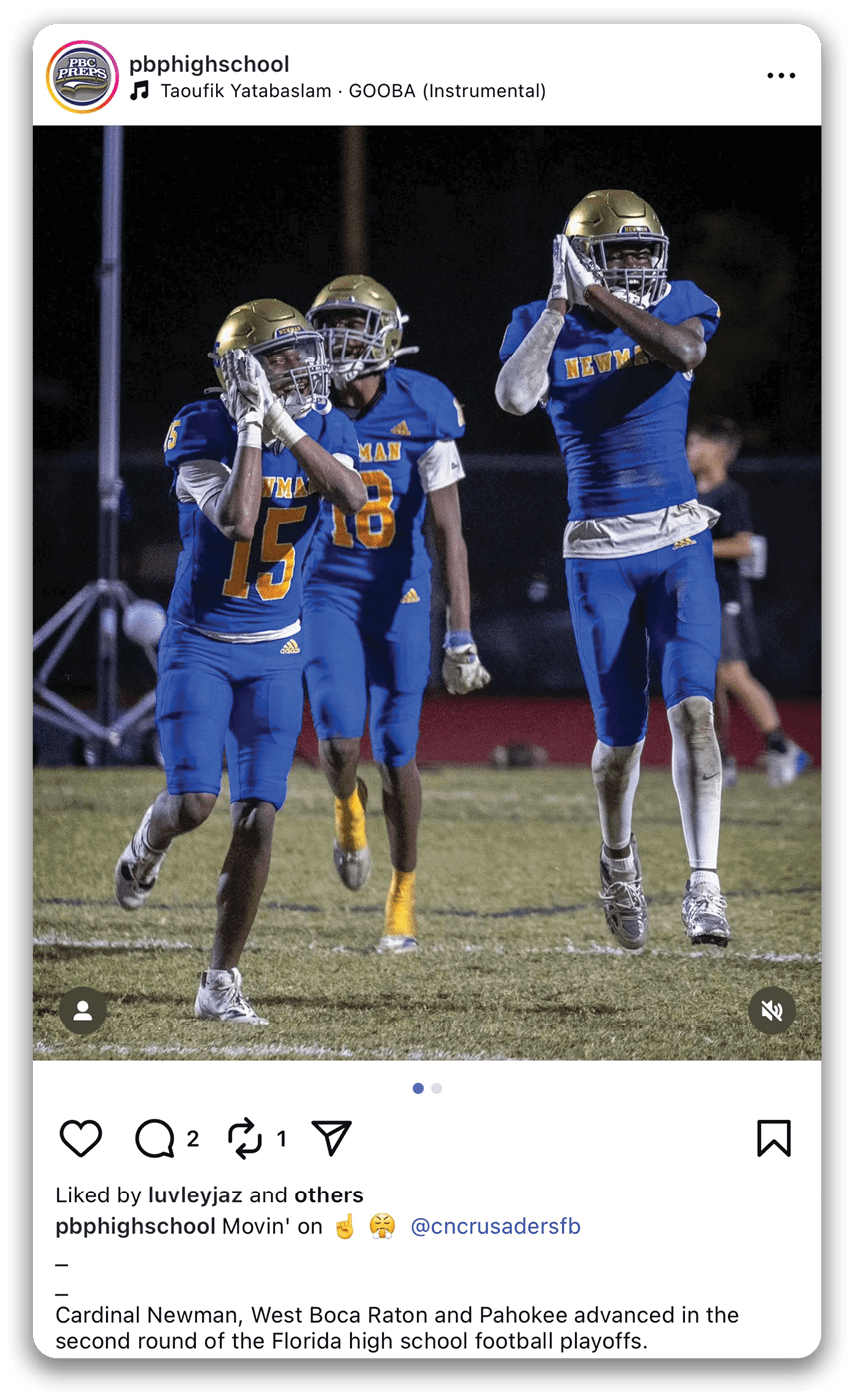
Task: Open the comments on this post
Action: 155,1138
